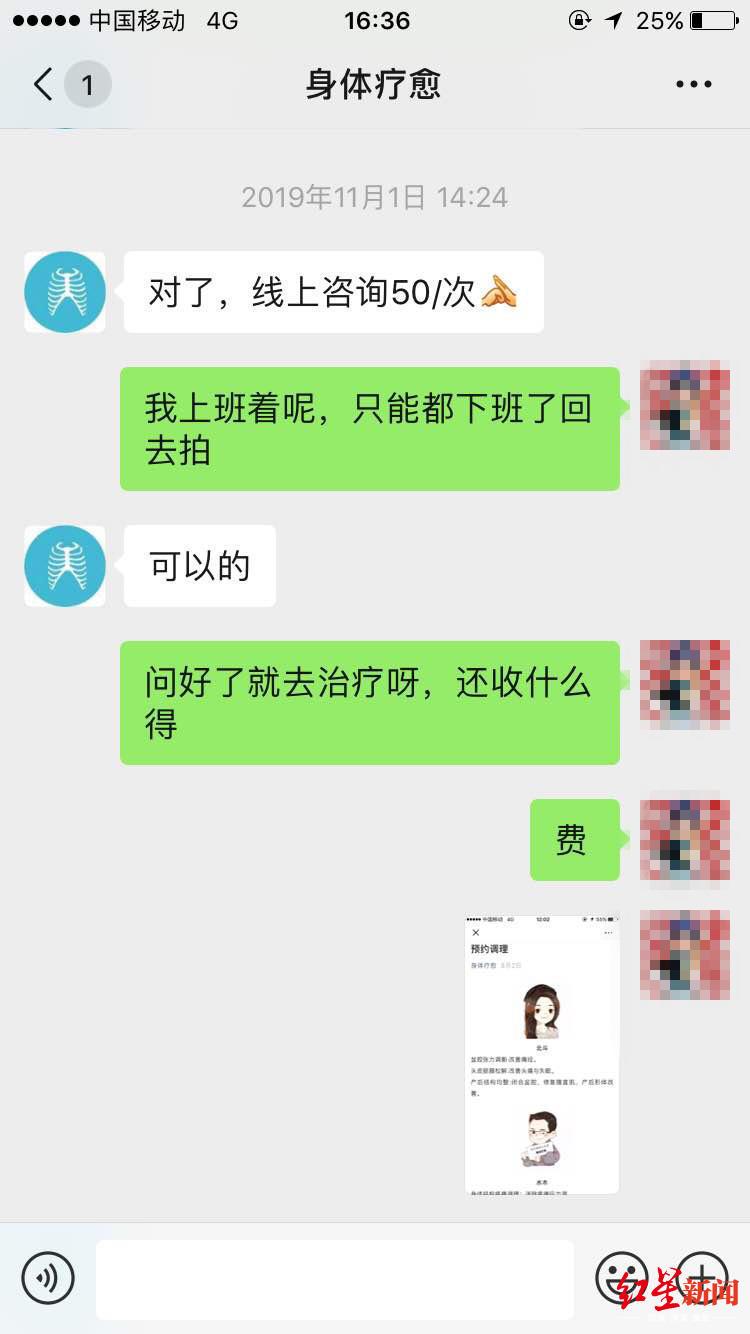The width and height of the screenshot is (750, 1334).
Task: Open own avatar beside 费 message
Action: tap(684, 840)
